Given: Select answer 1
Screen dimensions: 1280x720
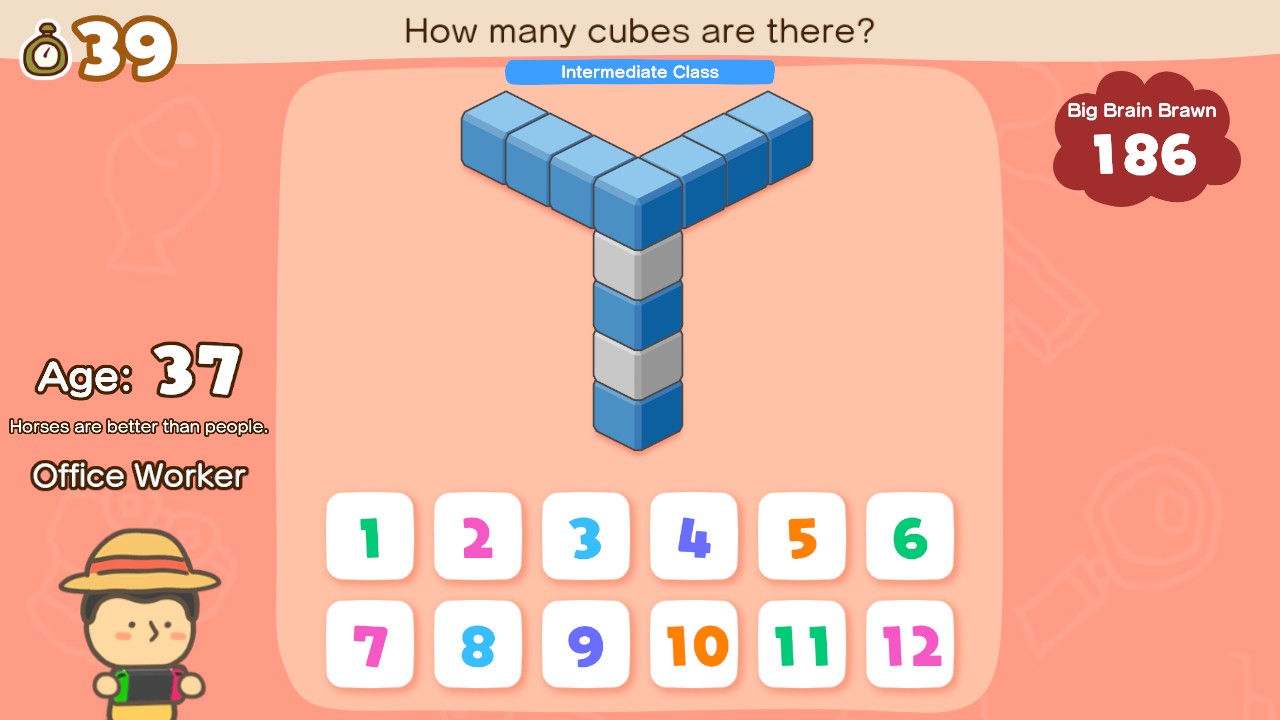Looking at the screenshot, I should coord(370,537).
